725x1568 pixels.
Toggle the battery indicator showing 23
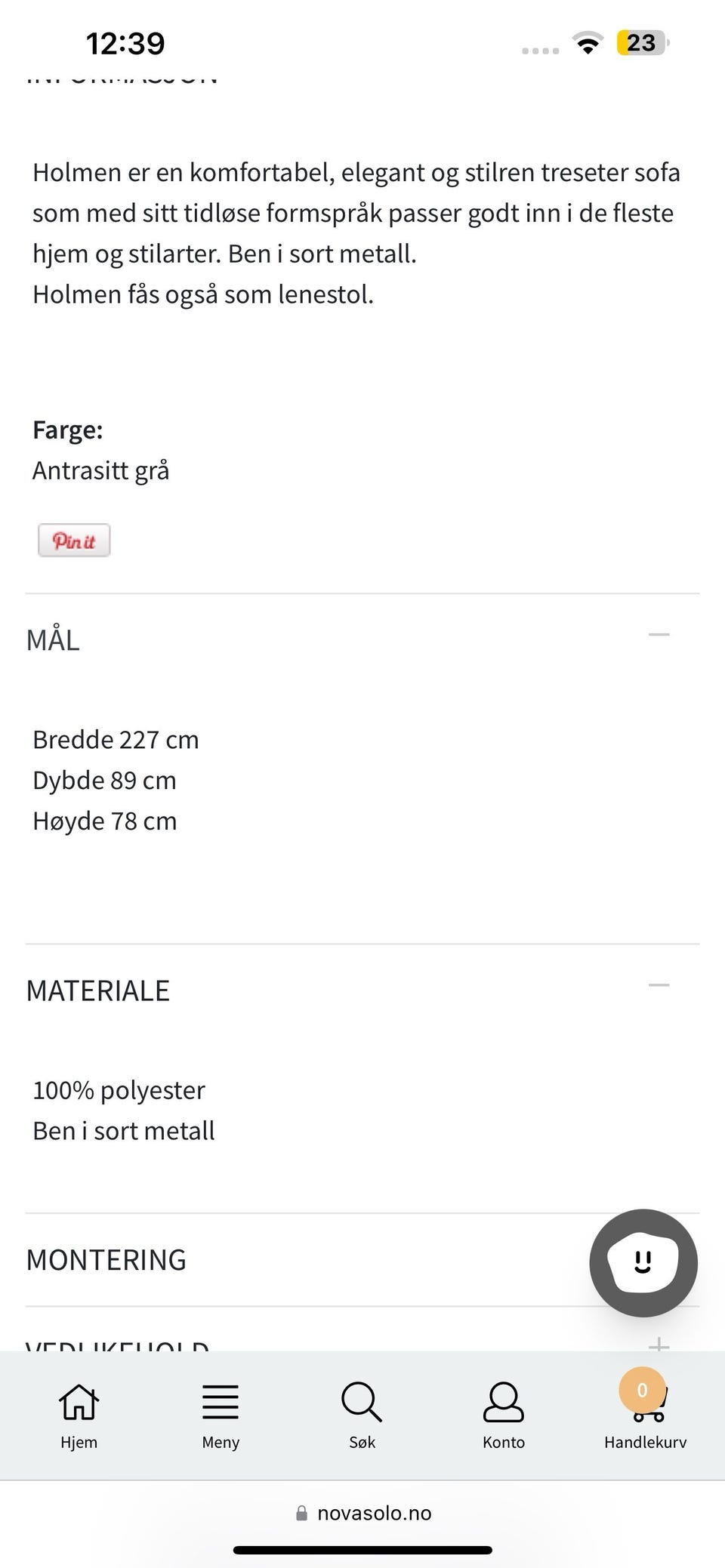(643, 43)
